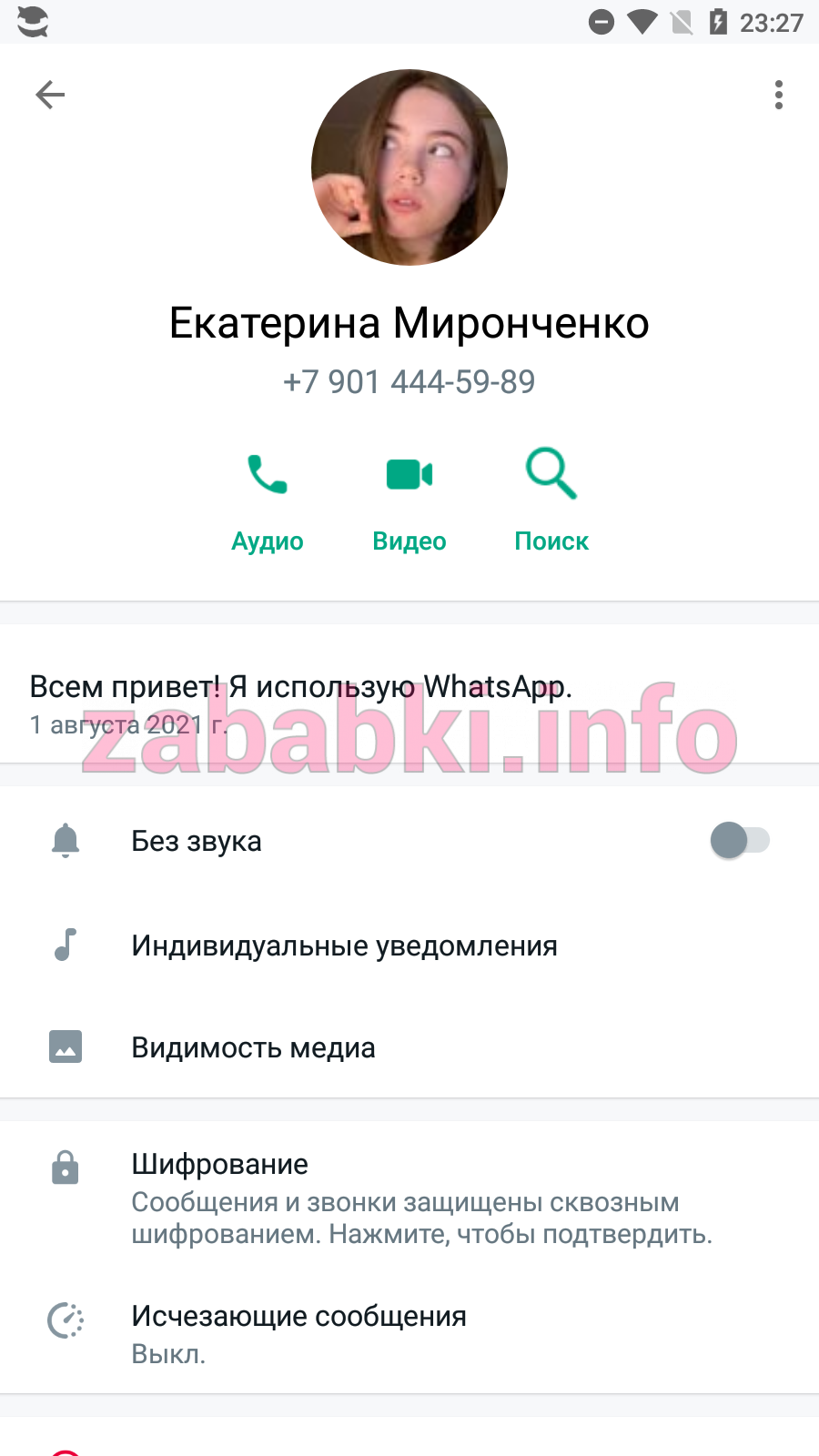
Task: Open Видимость медиа setting
Action: coord(409,1047)
